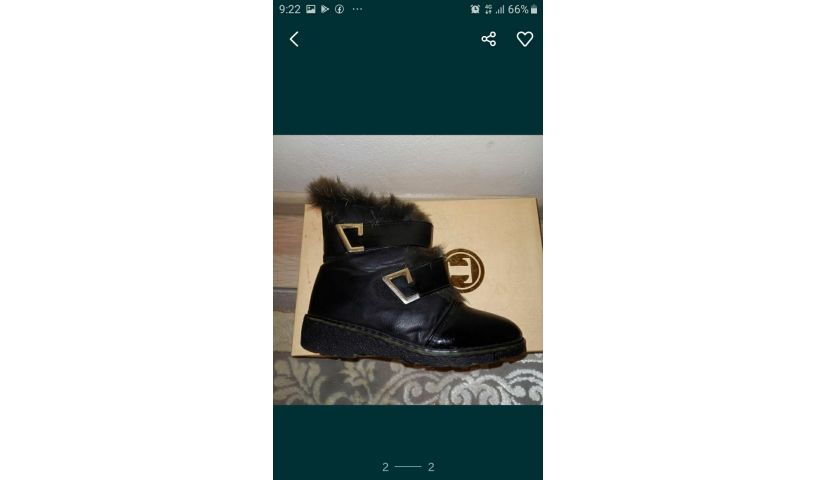
Task: Go back using the top arrow
Action: (294, 39)
